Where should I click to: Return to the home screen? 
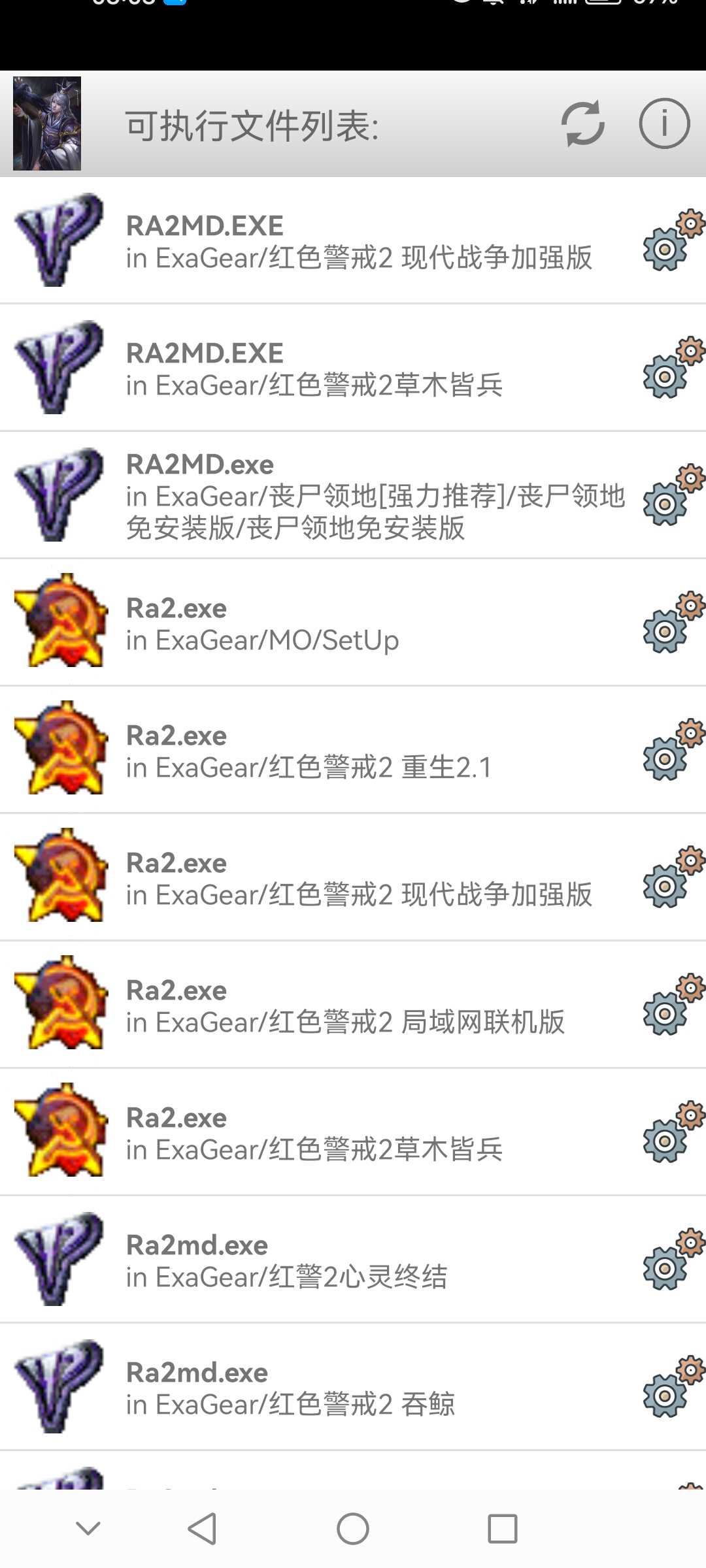(353, 1529)
